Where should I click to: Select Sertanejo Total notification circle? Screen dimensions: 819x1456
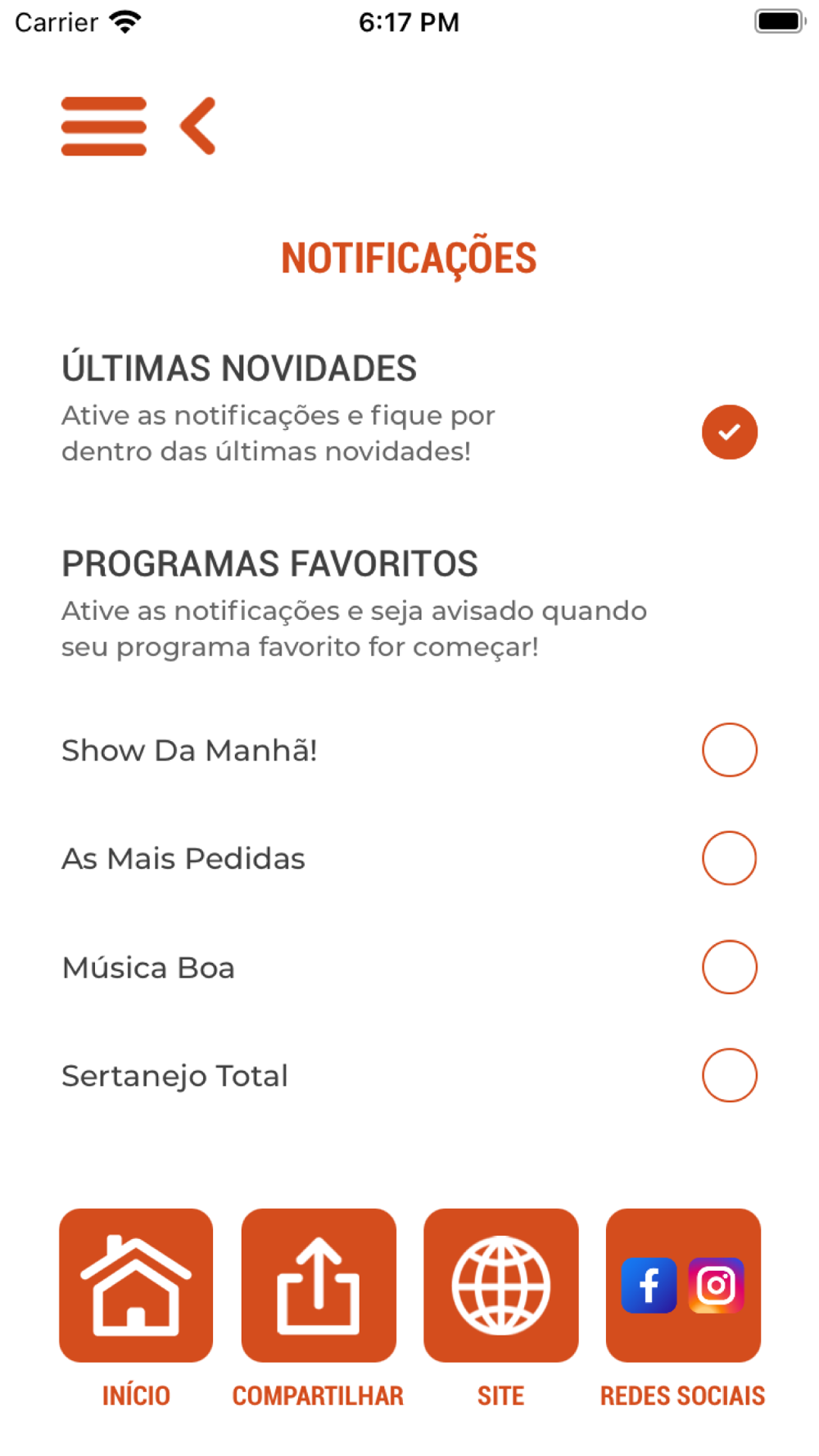[x=729, y=1075]
